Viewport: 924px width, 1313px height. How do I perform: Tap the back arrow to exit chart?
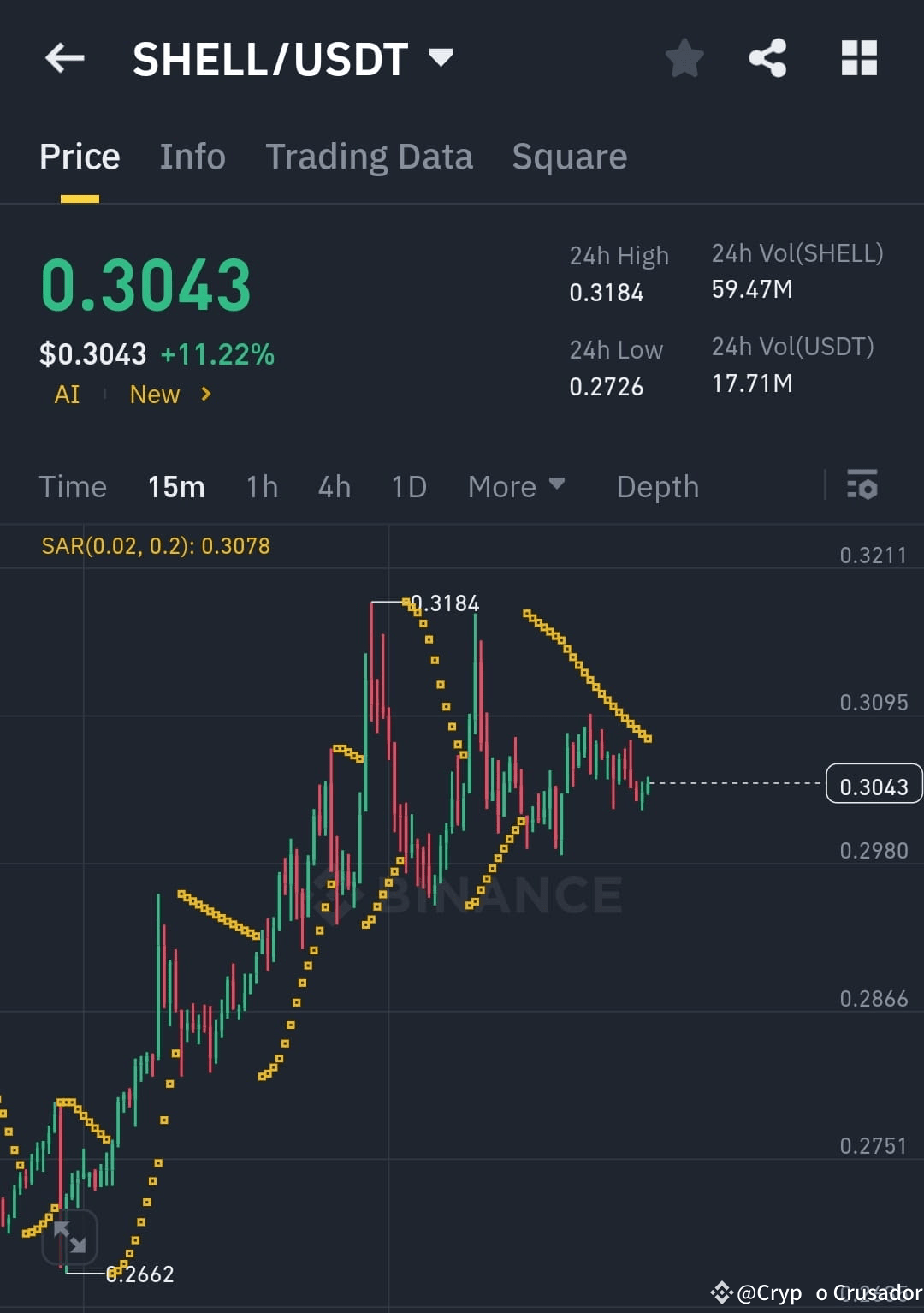pos(64,58)
